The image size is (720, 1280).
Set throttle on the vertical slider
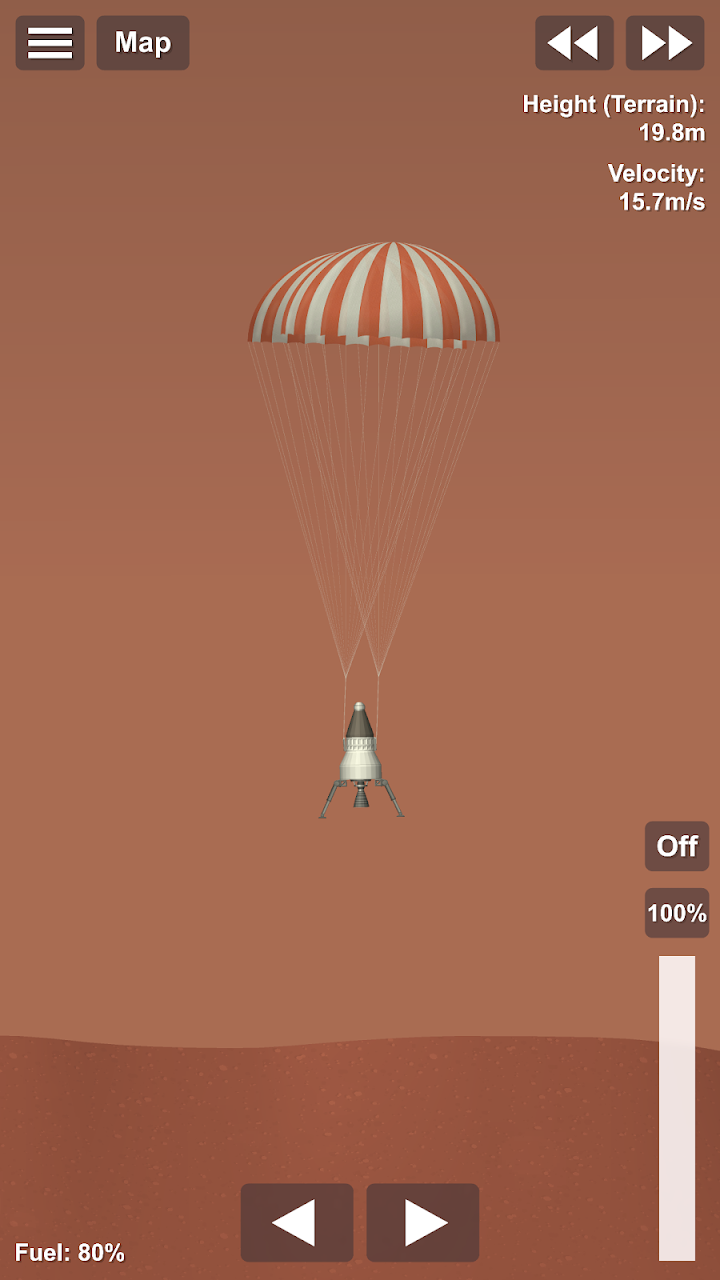click(x=677, y=1107)
